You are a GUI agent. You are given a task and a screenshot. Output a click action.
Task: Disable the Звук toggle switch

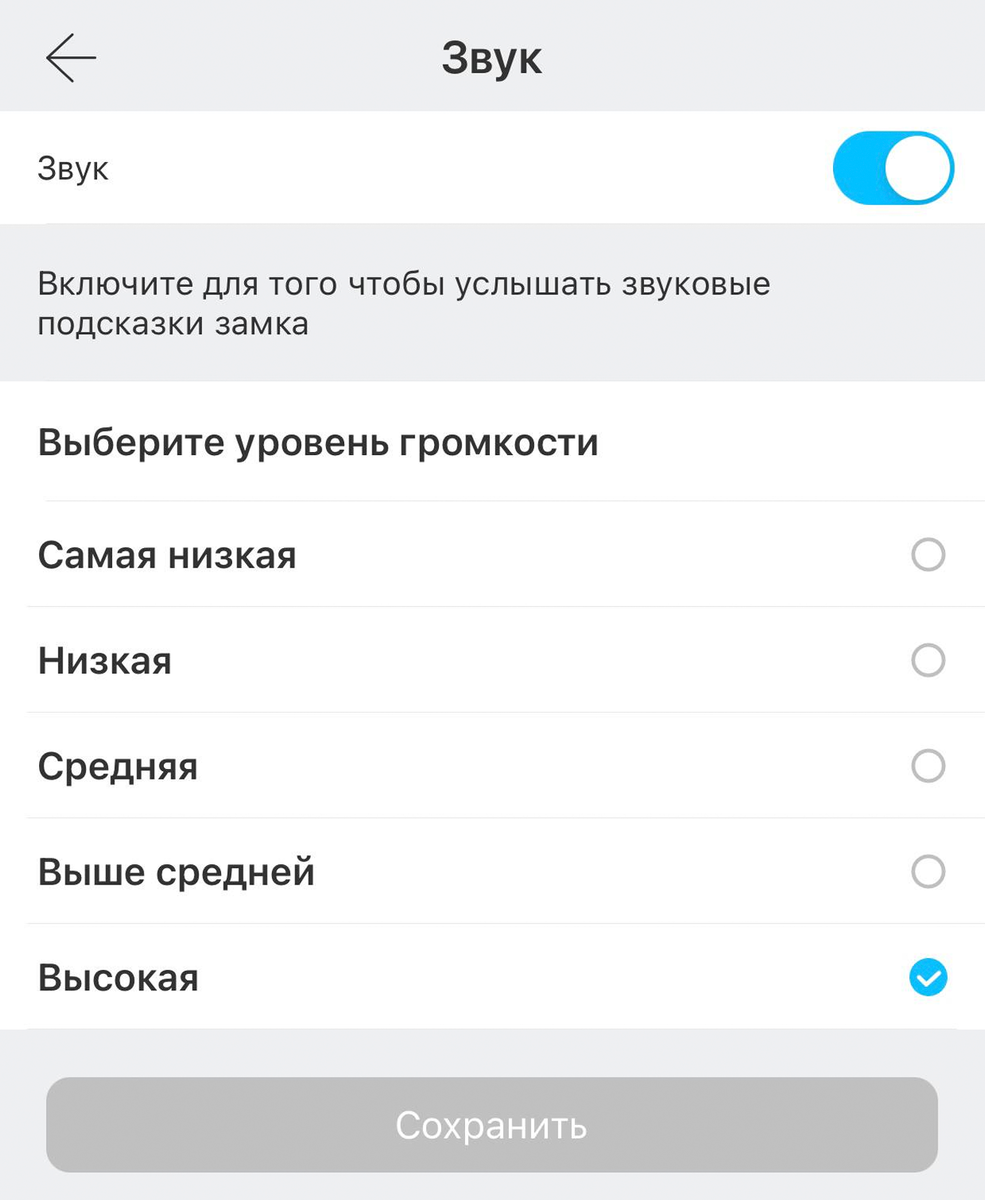pos(893,167)
